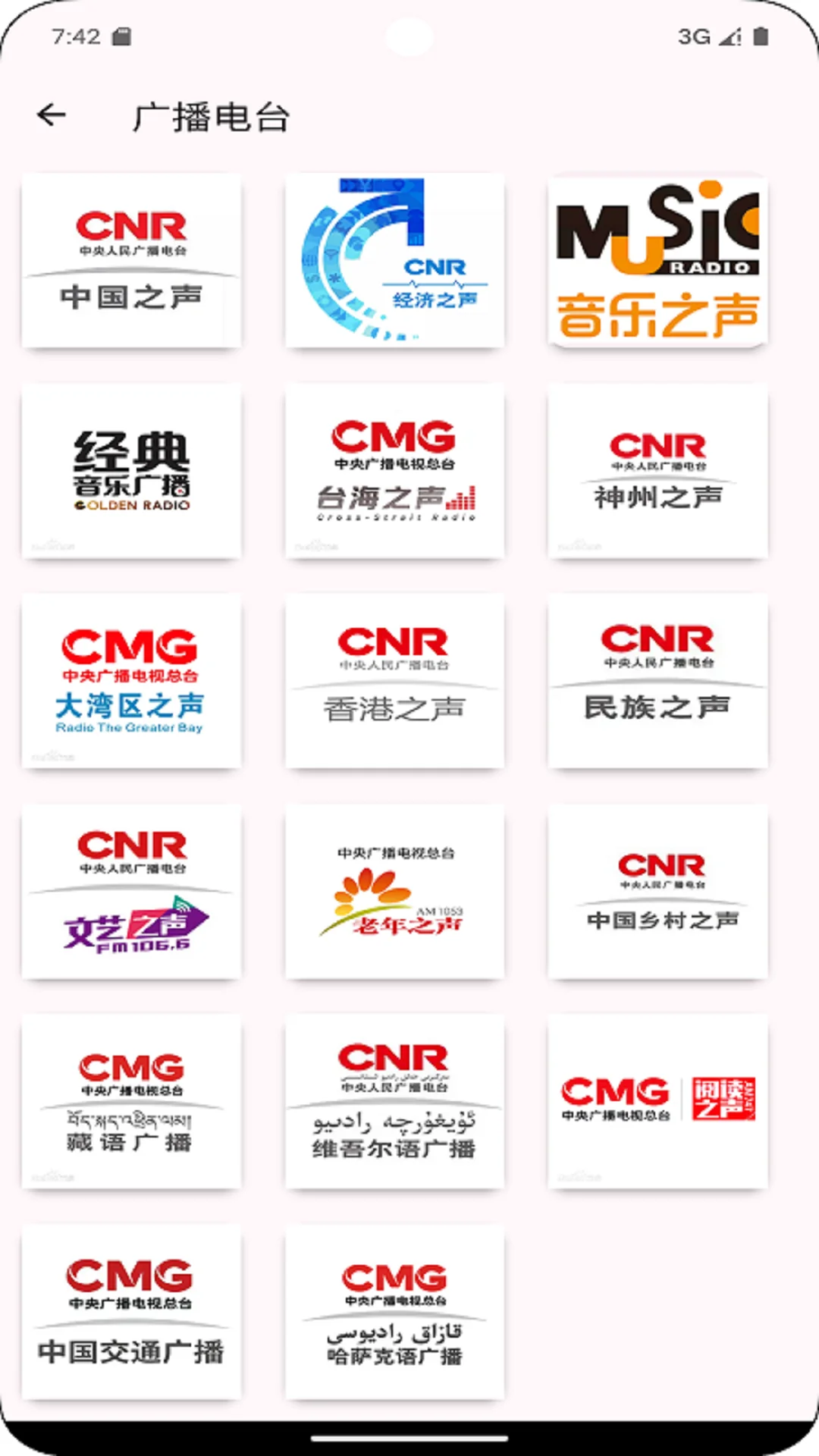
Task: Open the 文艺之声 FM106.6 station
Action: click(131, 892)
